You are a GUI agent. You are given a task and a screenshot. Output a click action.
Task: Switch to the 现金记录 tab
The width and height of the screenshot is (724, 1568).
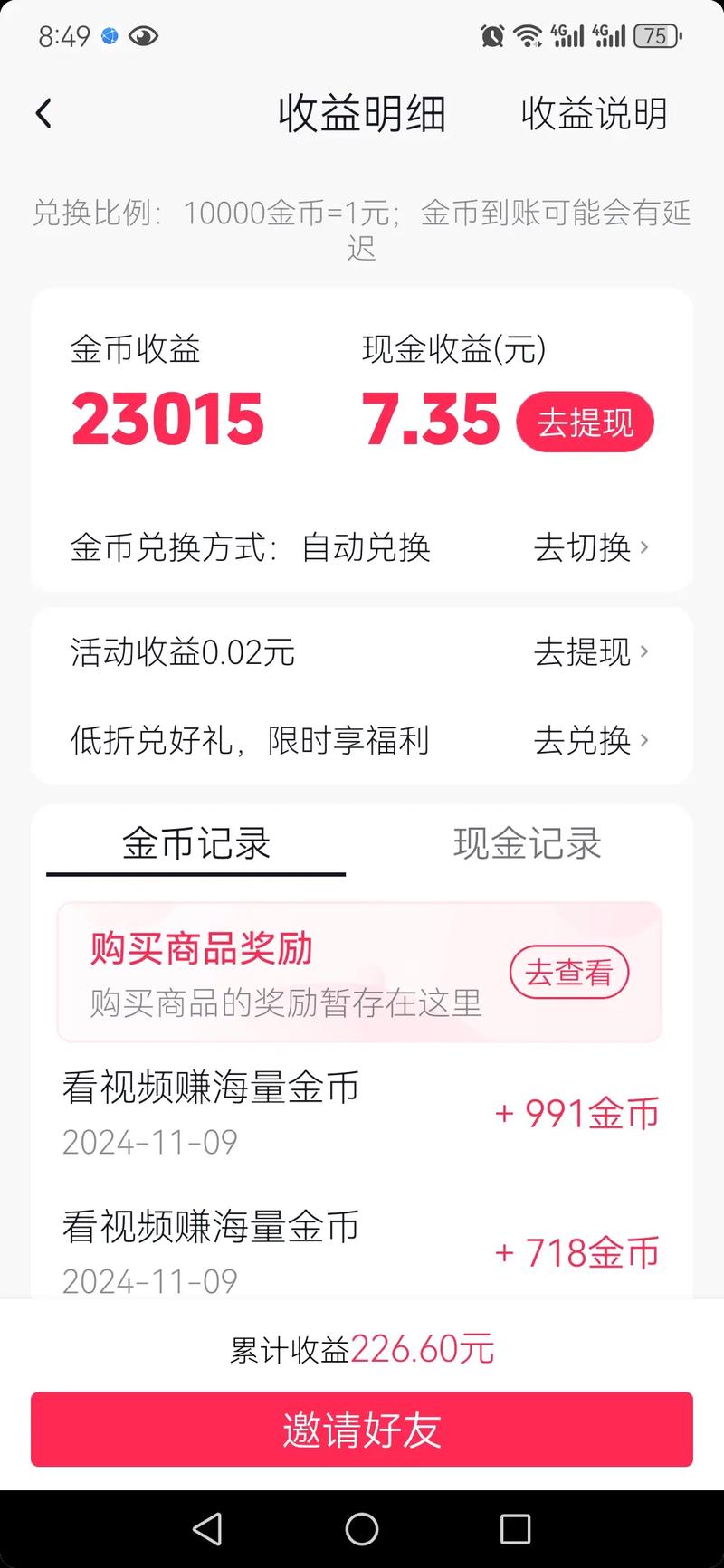click(527, 844)
